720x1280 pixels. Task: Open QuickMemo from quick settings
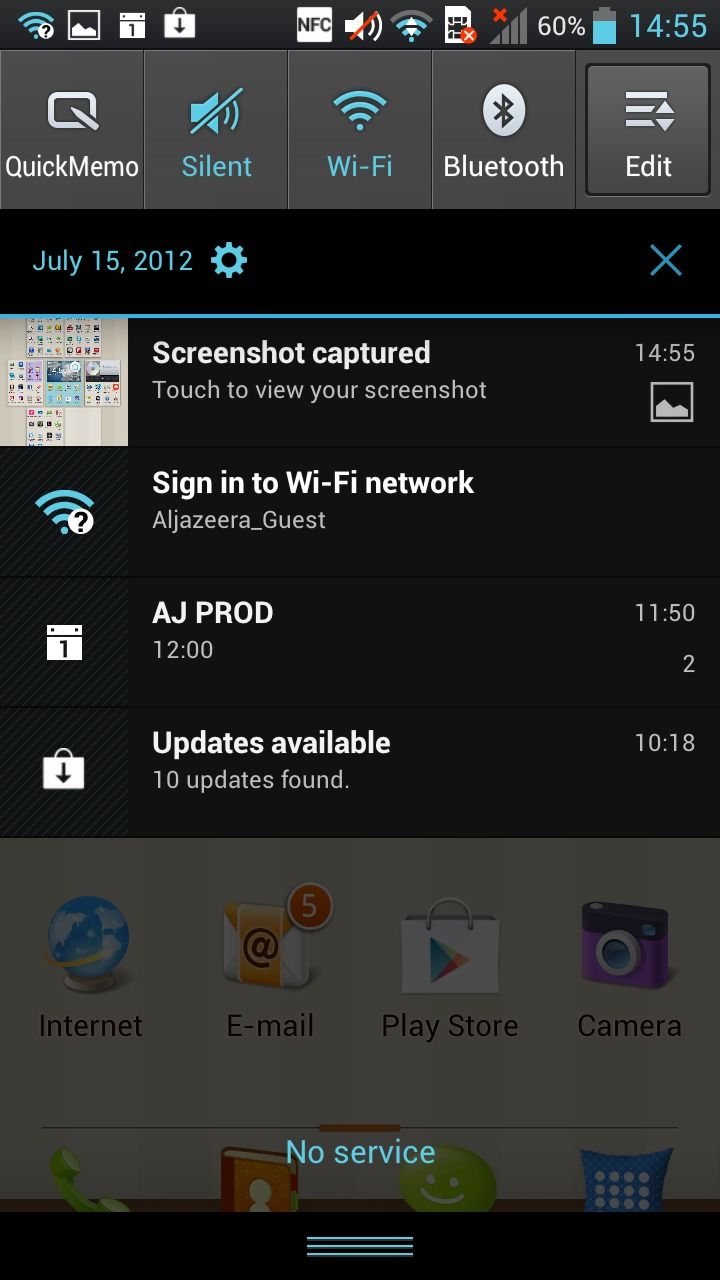tap(72, 130)
